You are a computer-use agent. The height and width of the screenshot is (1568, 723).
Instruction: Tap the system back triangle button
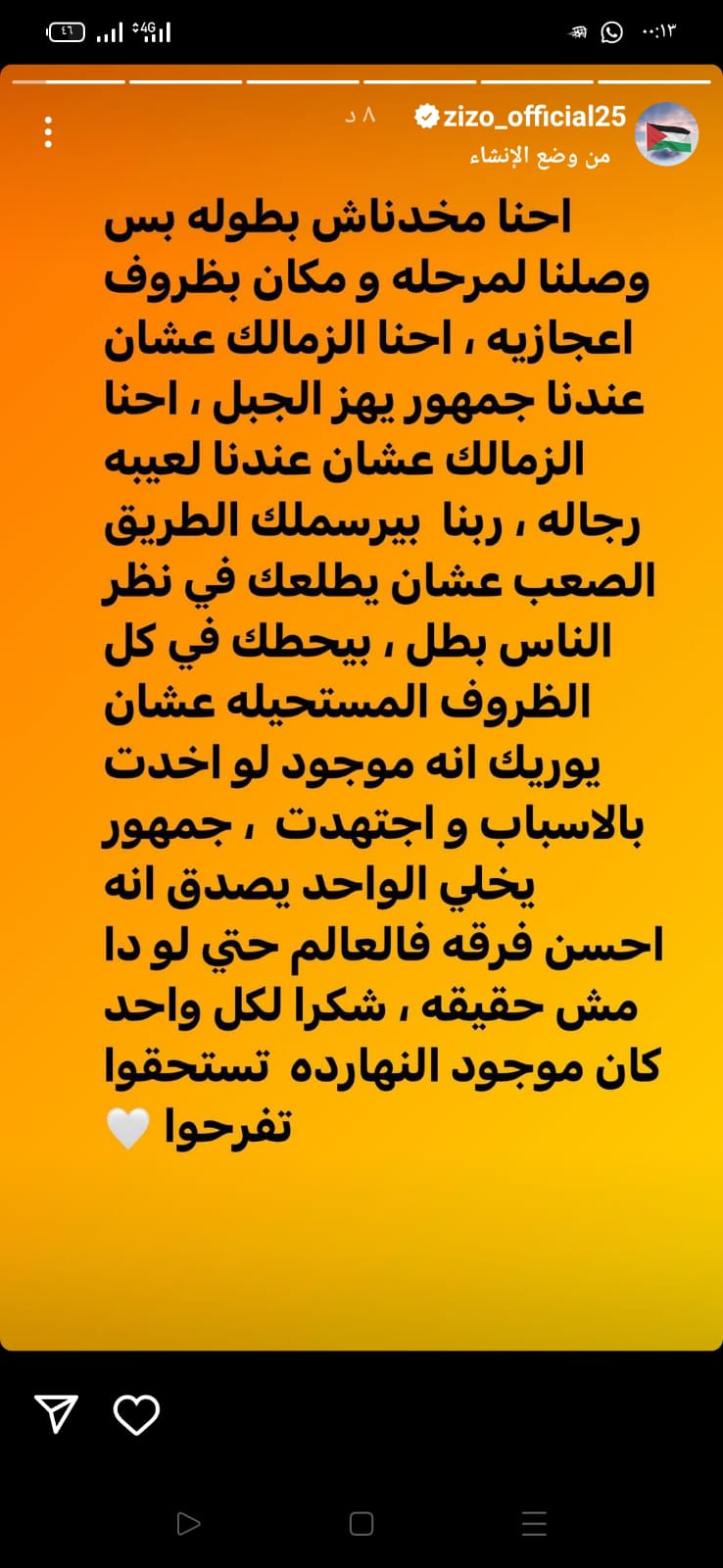point(188,1523)
